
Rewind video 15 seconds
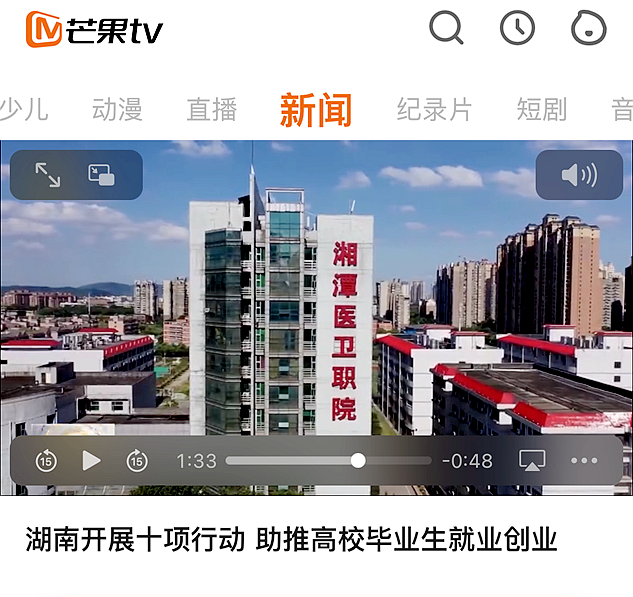(46, 461)
